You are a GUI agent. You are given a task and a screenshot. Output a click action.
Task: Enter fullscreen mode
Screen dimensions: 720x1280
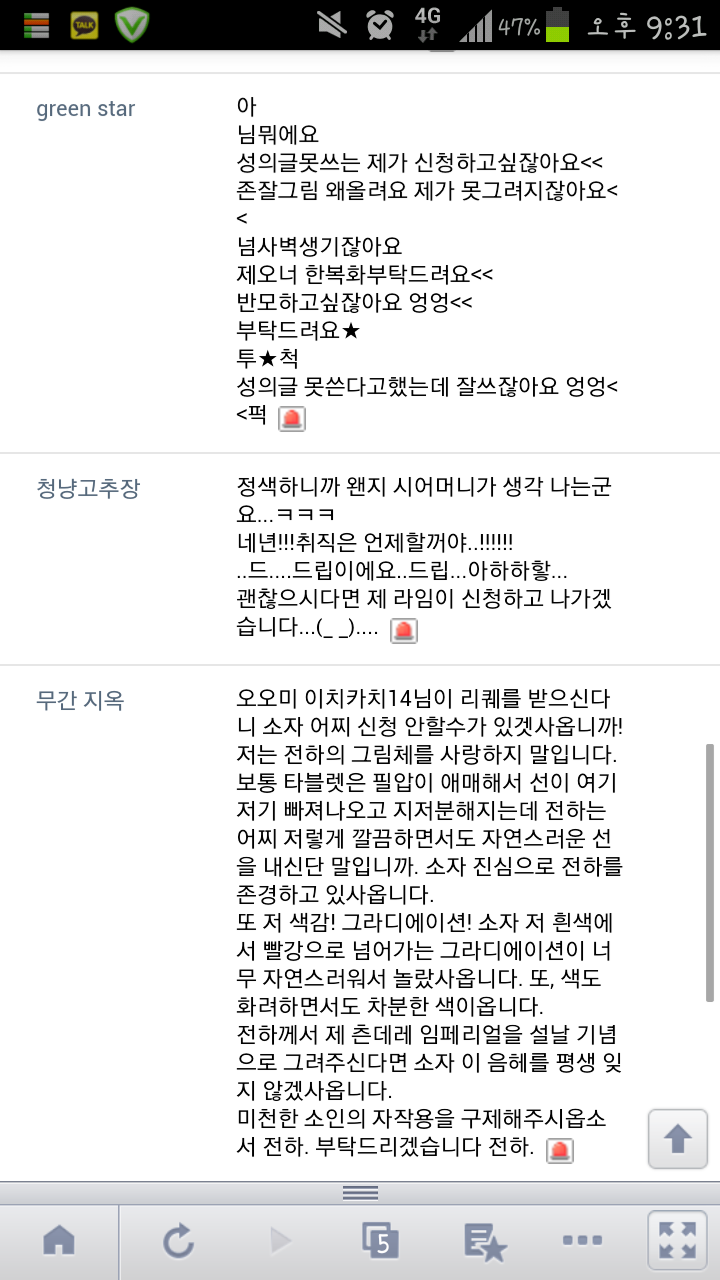click(x=678, y=1241)
